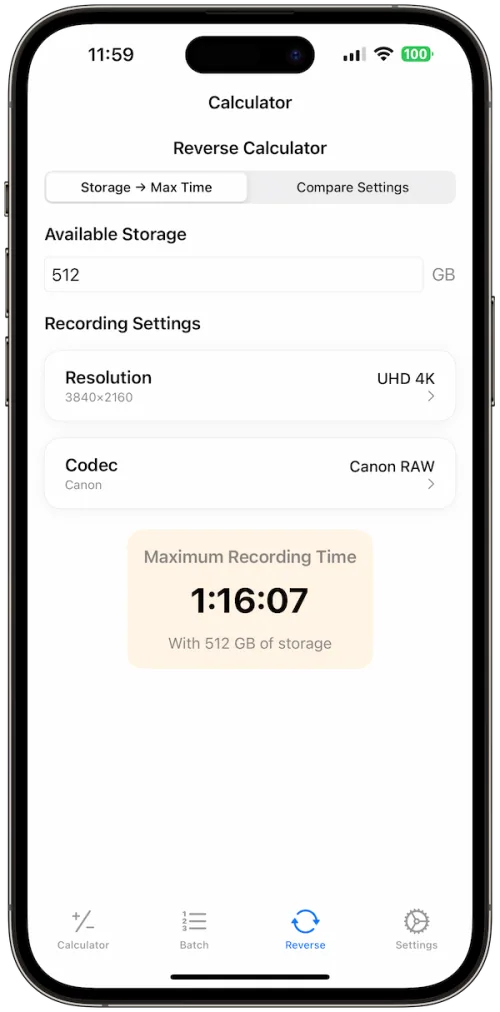Switch to the Batch tab
The width and height of the screenshot is (500, 1012).
point(194,929)
